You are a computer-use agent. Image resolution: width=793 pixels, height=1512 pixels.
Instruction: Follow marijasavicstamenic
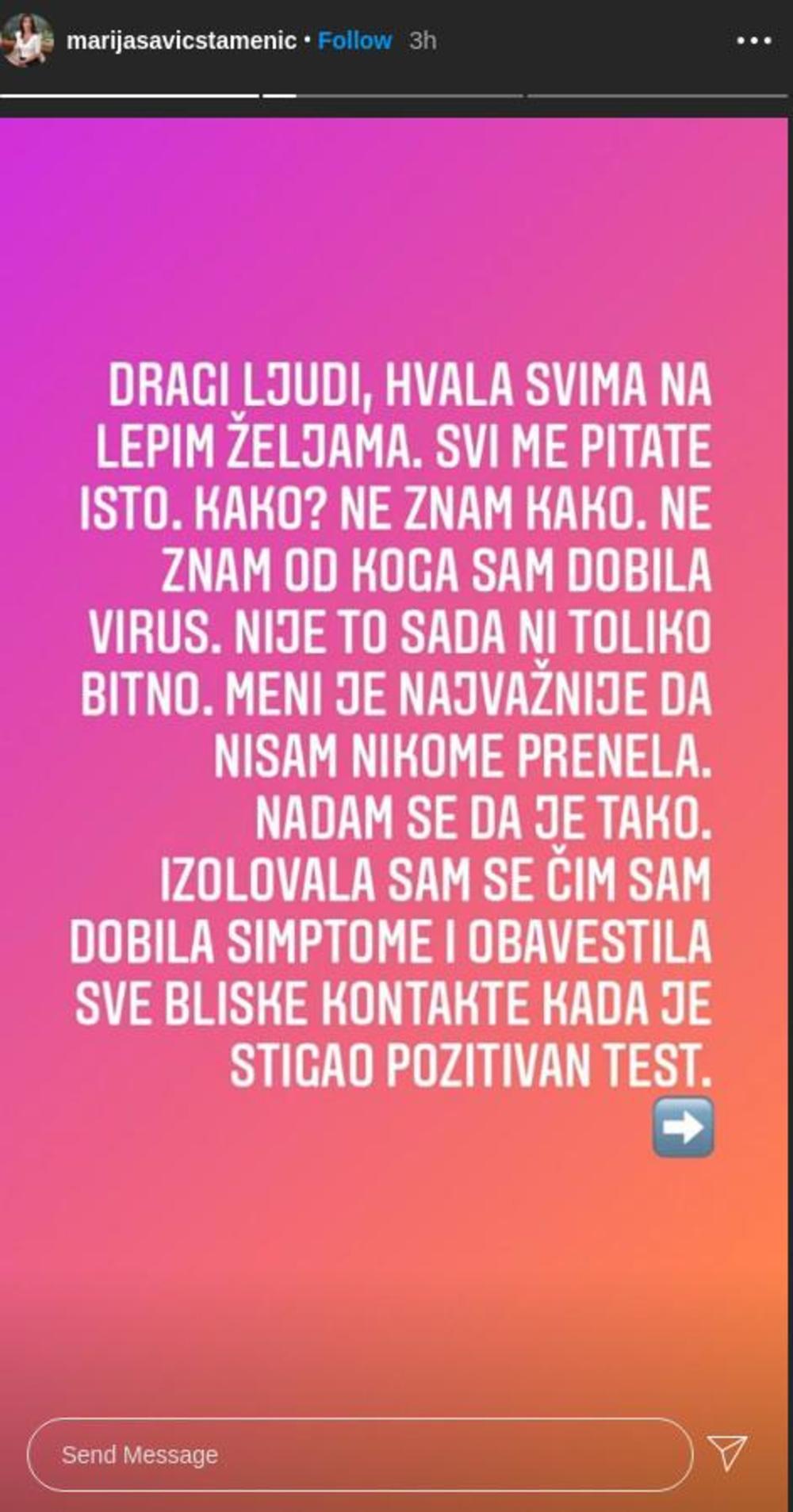(354, 40)
